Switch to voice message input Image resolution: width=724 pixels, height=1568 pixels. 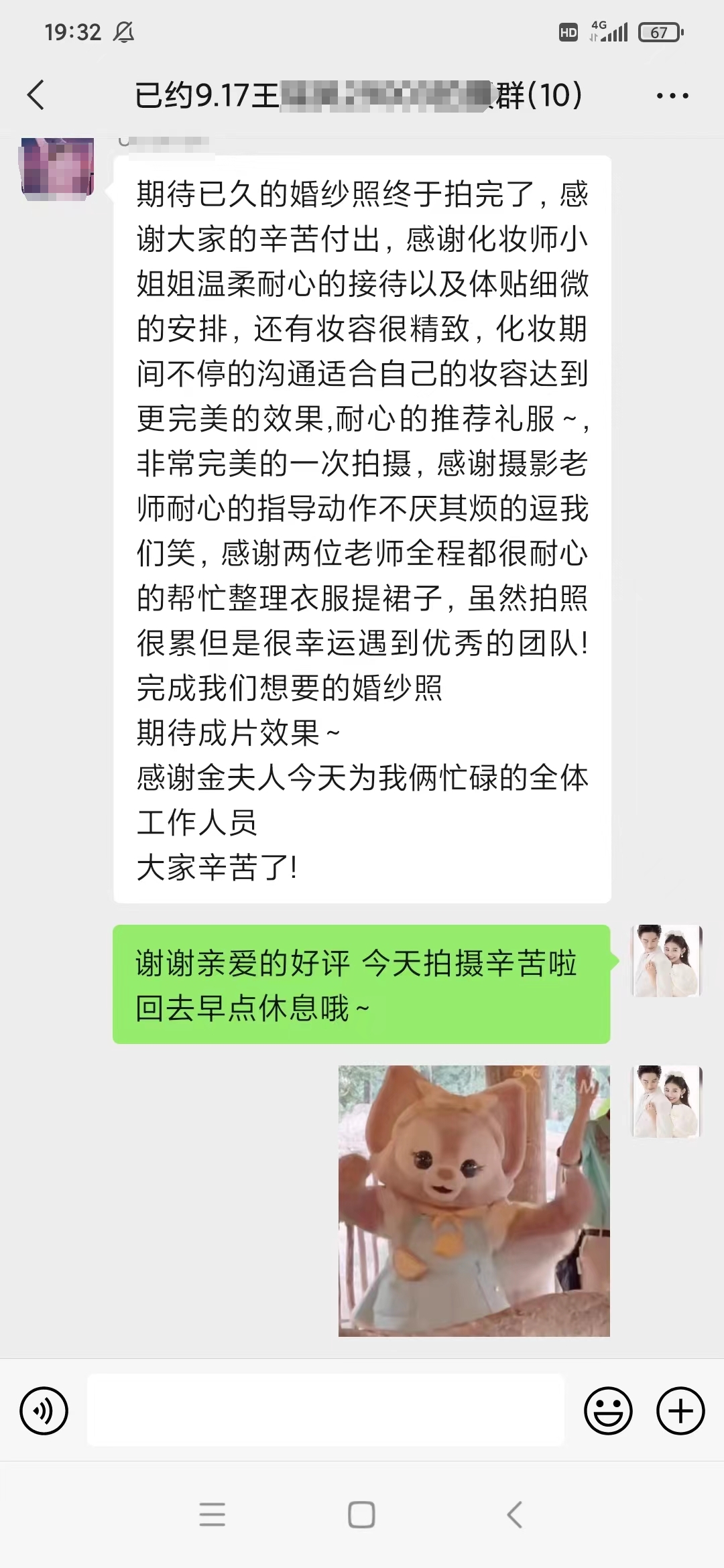pos(44,1411)
